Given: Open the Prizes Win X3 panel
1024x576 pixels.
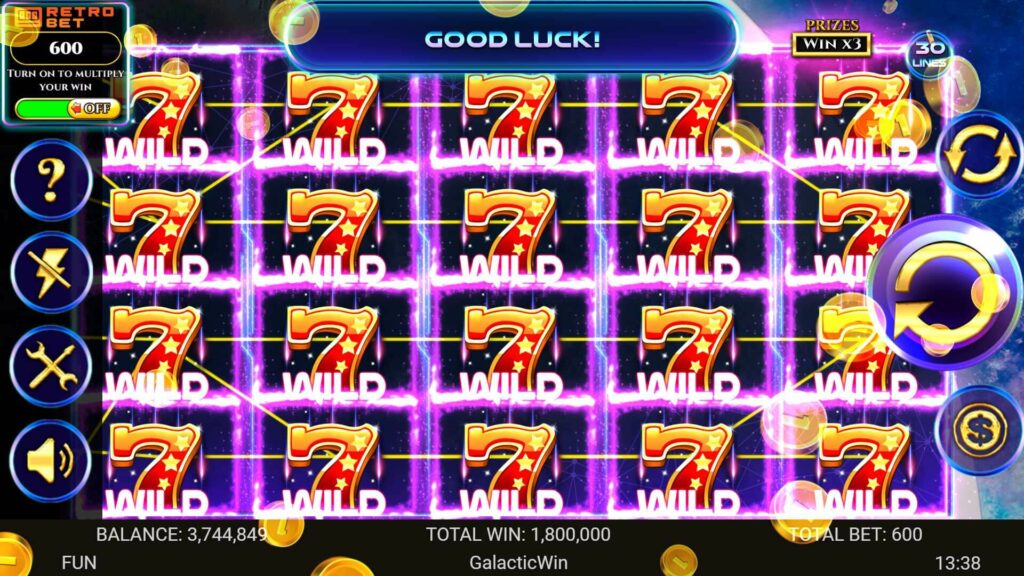Looking at the screenshot, I should pos(831,38).
